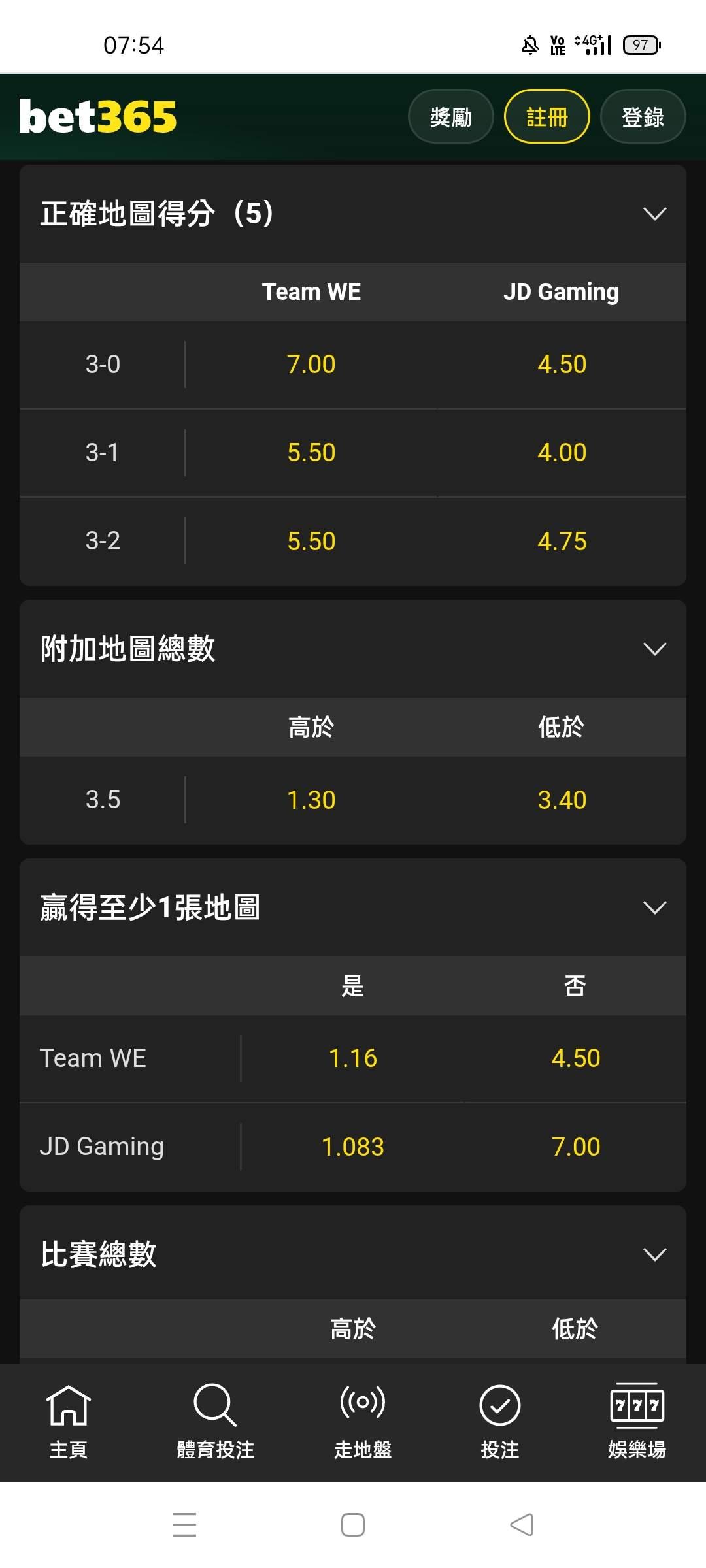Tap the system back button
706x1568 pixels.
522,1525
